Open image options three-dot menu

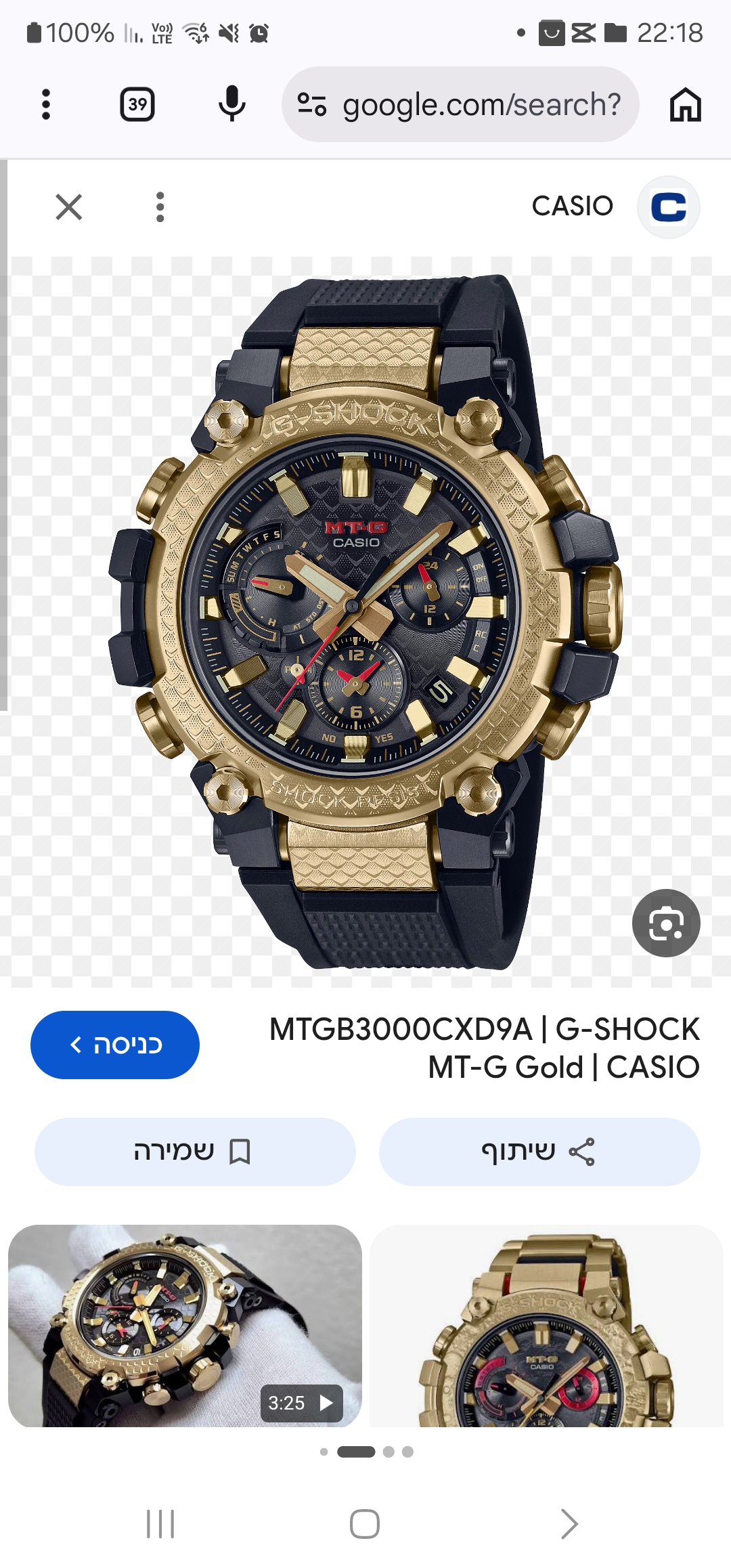click(160, 206)
